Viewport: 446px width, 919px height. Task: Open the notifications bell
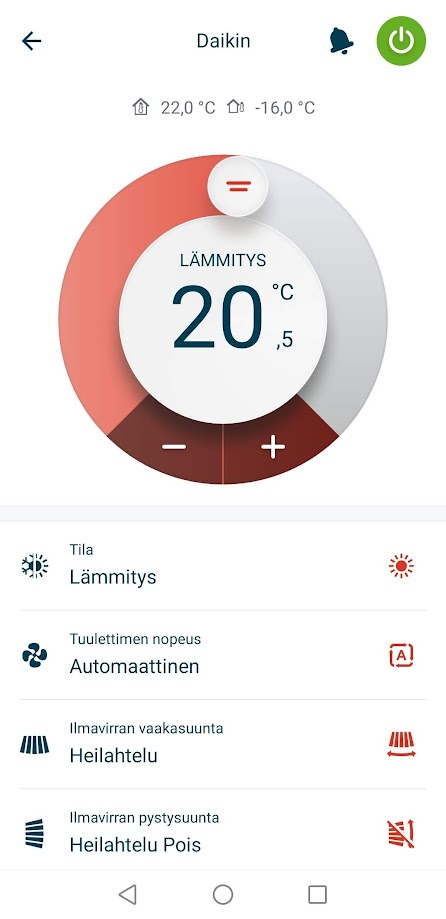click(341, 41)
